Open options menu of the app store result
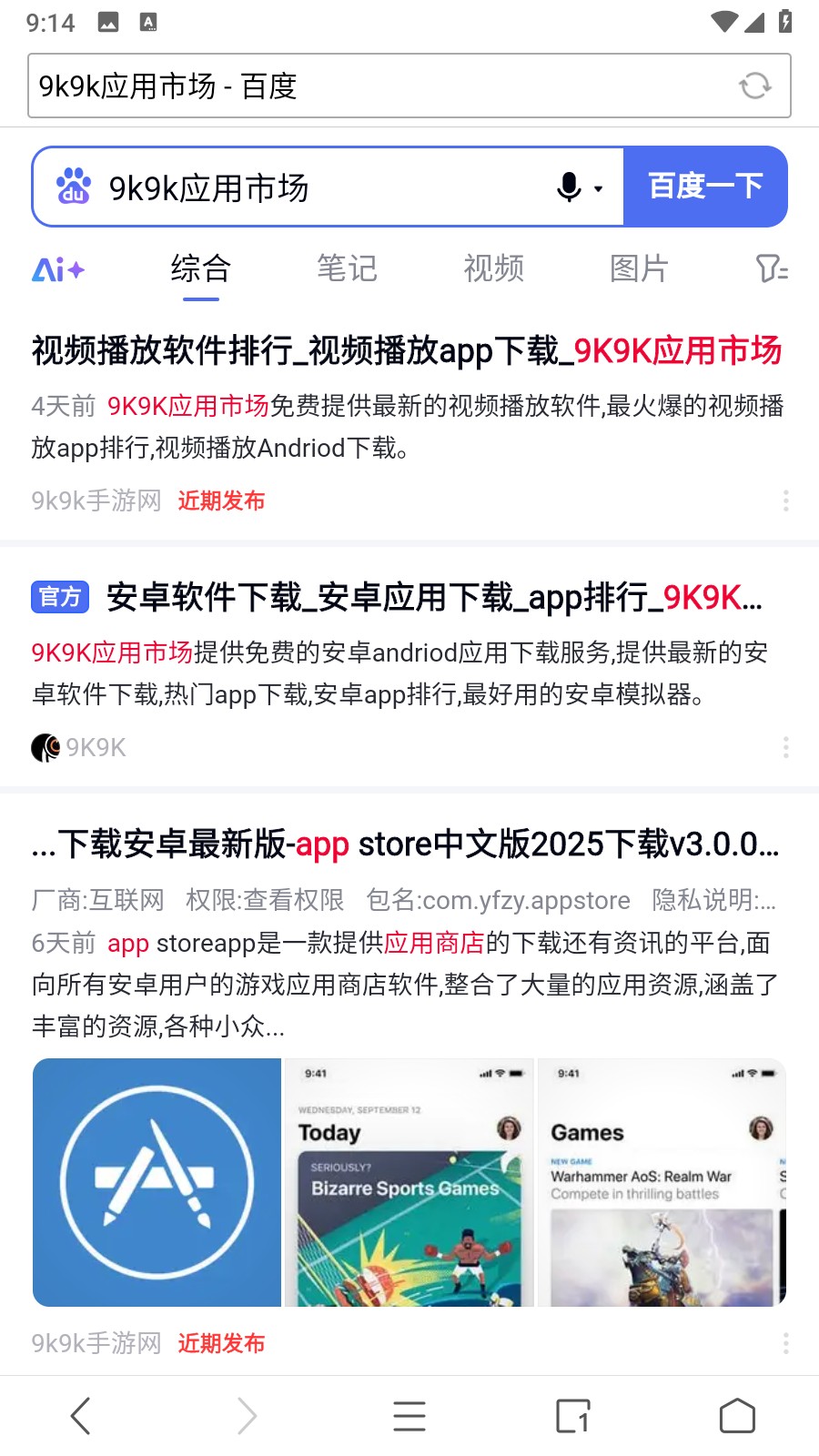 pos(785,1343)
